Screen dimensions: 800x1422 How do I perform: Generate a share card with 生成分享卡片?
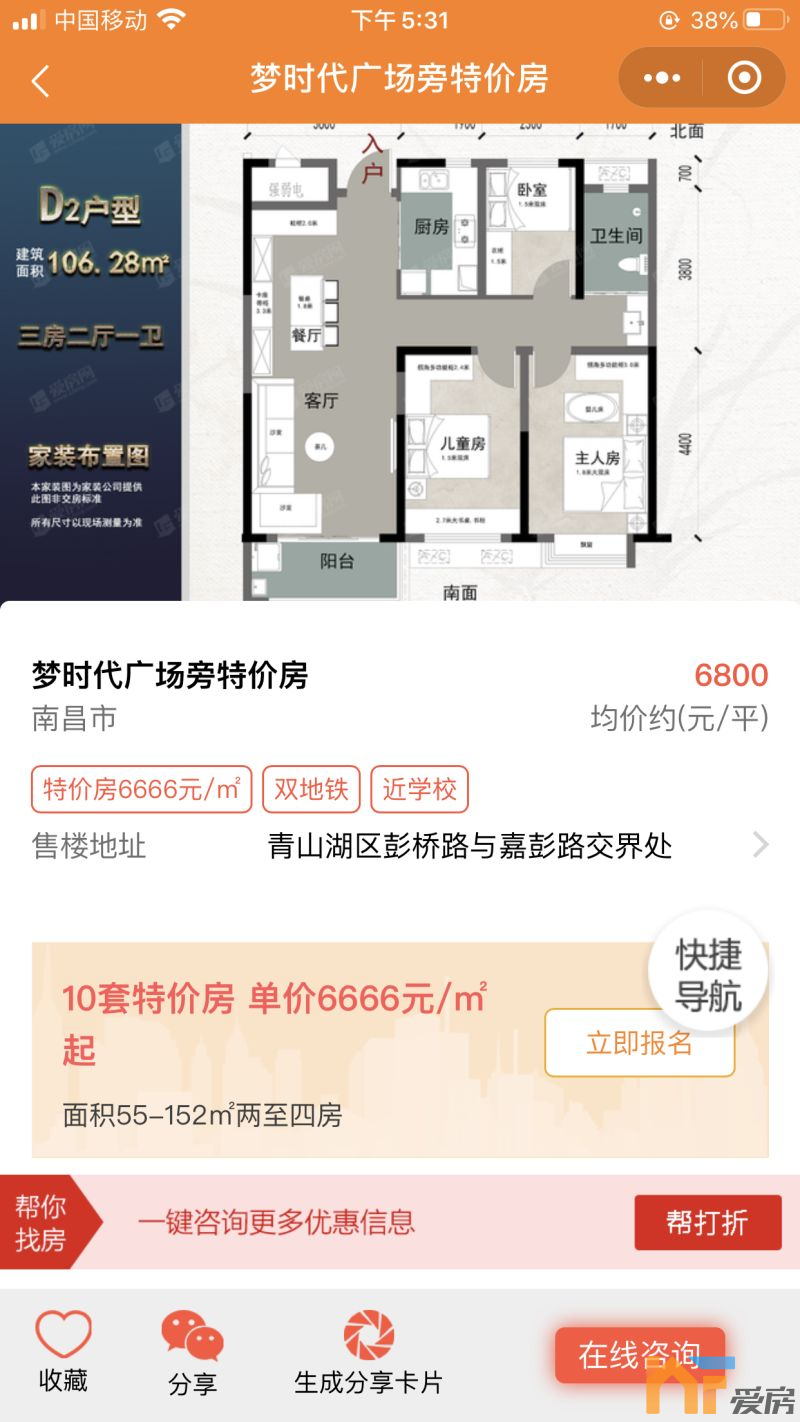pos(368,1354)
